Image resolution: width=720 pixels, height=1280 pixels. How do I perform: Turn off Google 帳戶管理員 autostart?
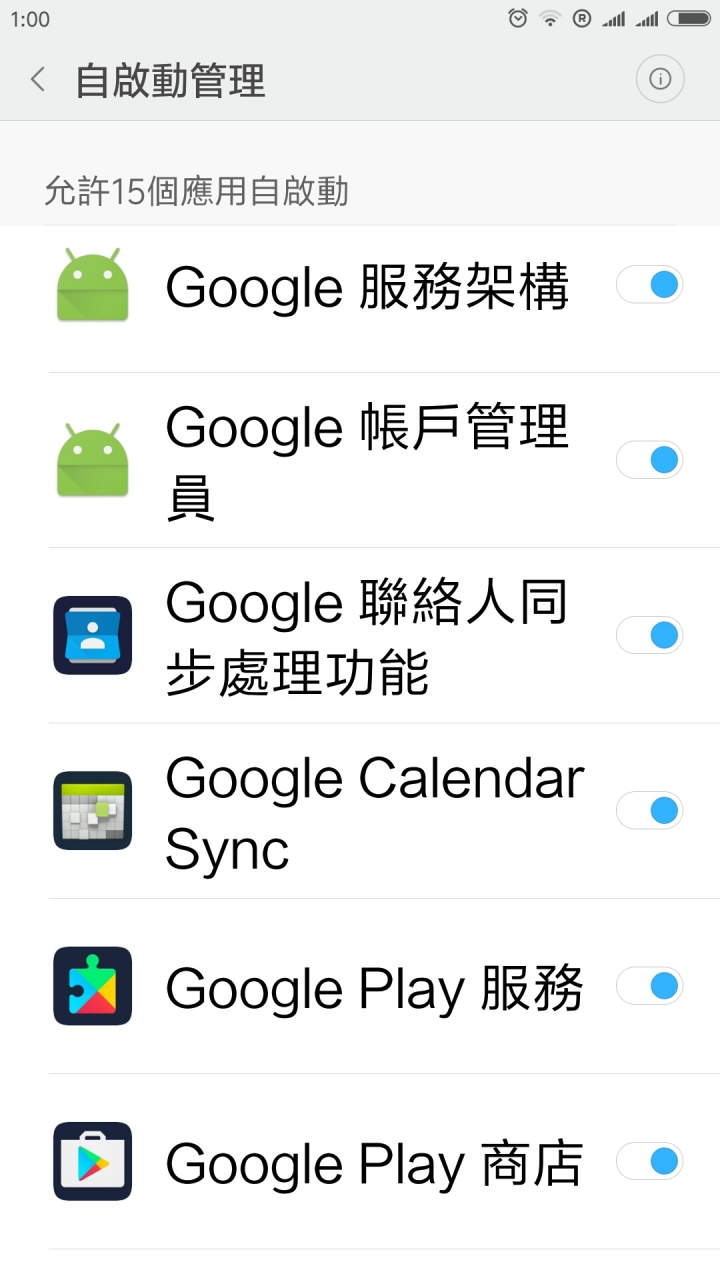tap(649, 460)
